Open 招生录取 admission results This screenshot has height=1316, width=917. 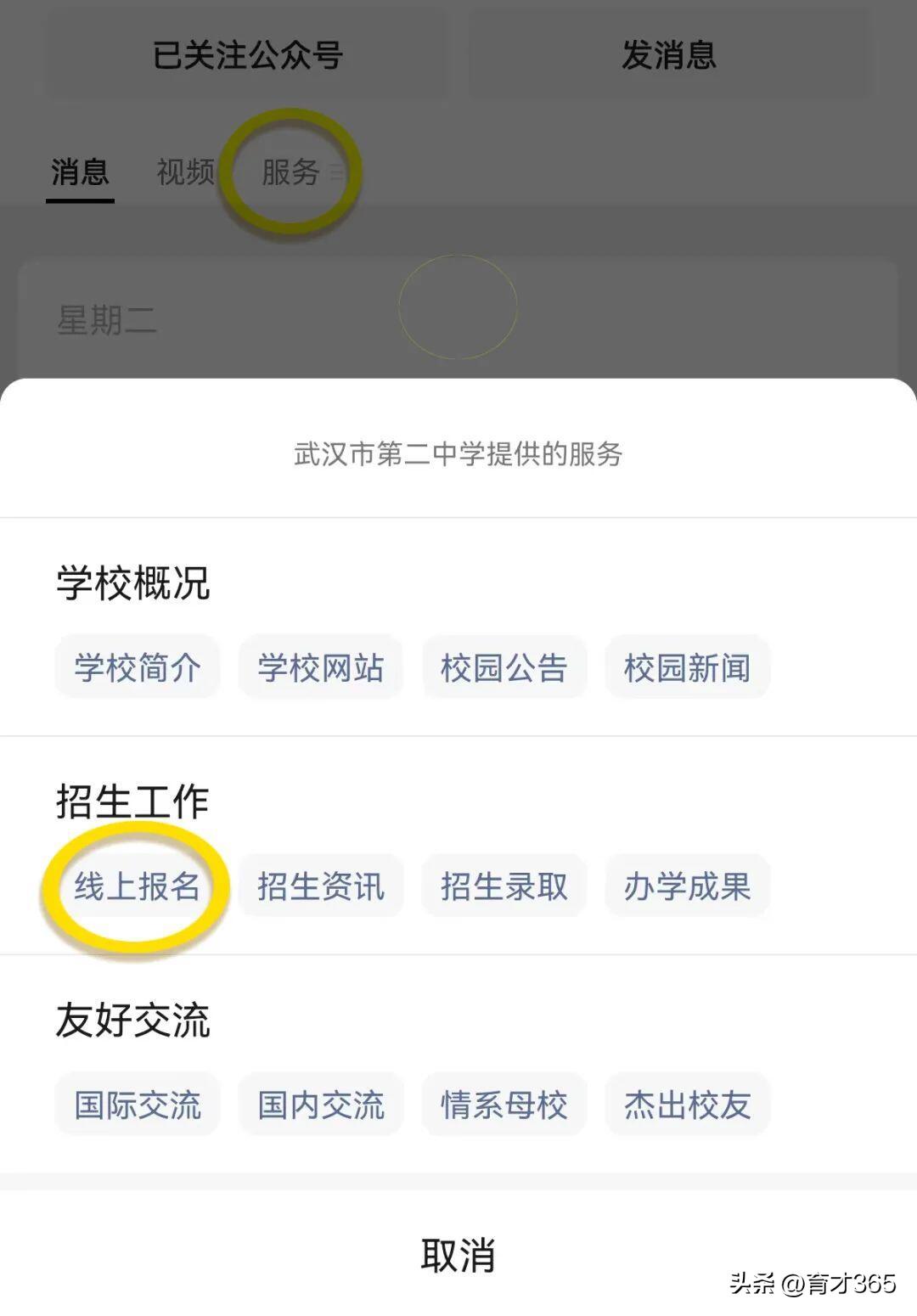coord(504,886)
